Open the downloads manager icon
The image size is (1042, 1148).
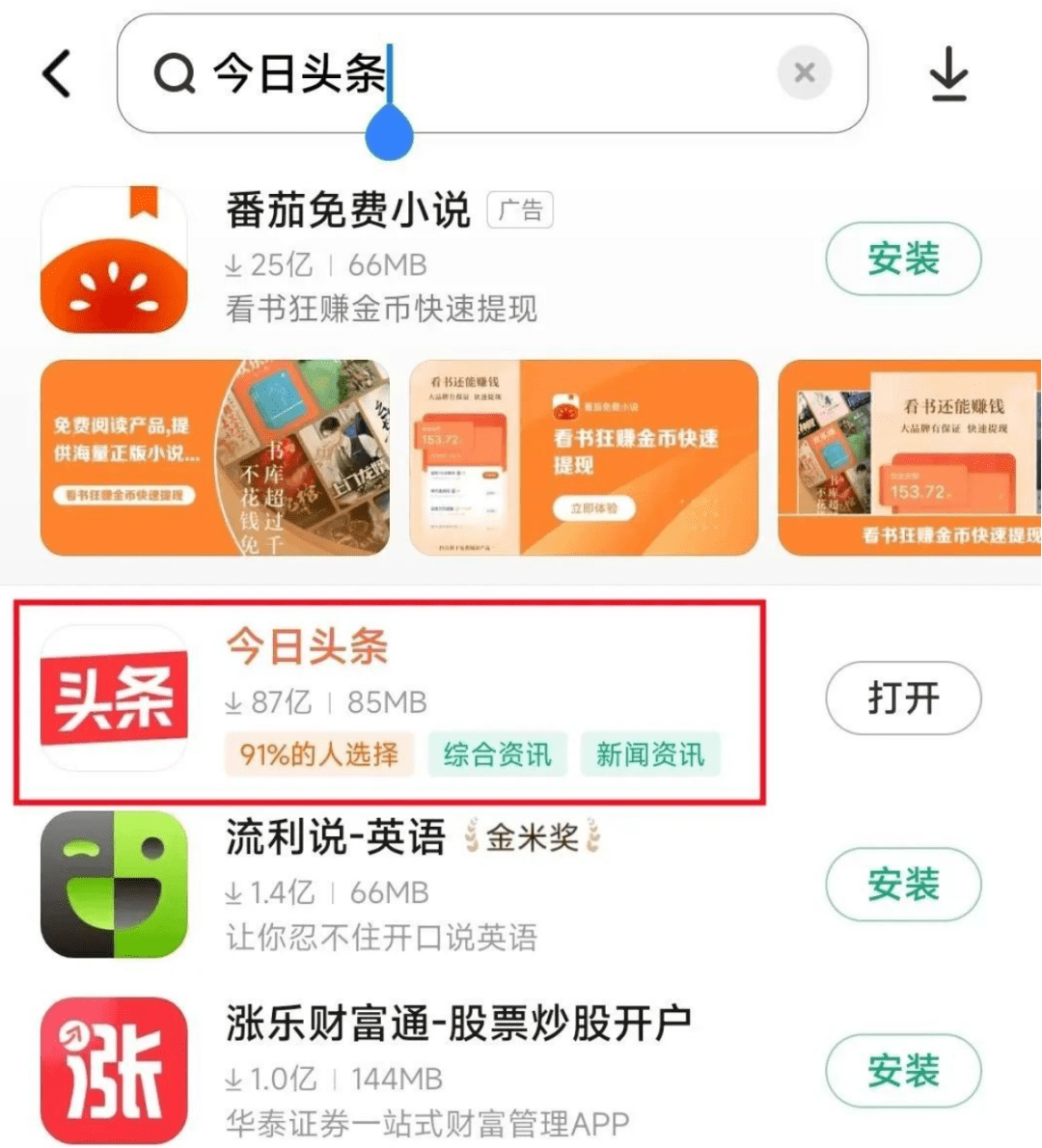coord(949,74)
